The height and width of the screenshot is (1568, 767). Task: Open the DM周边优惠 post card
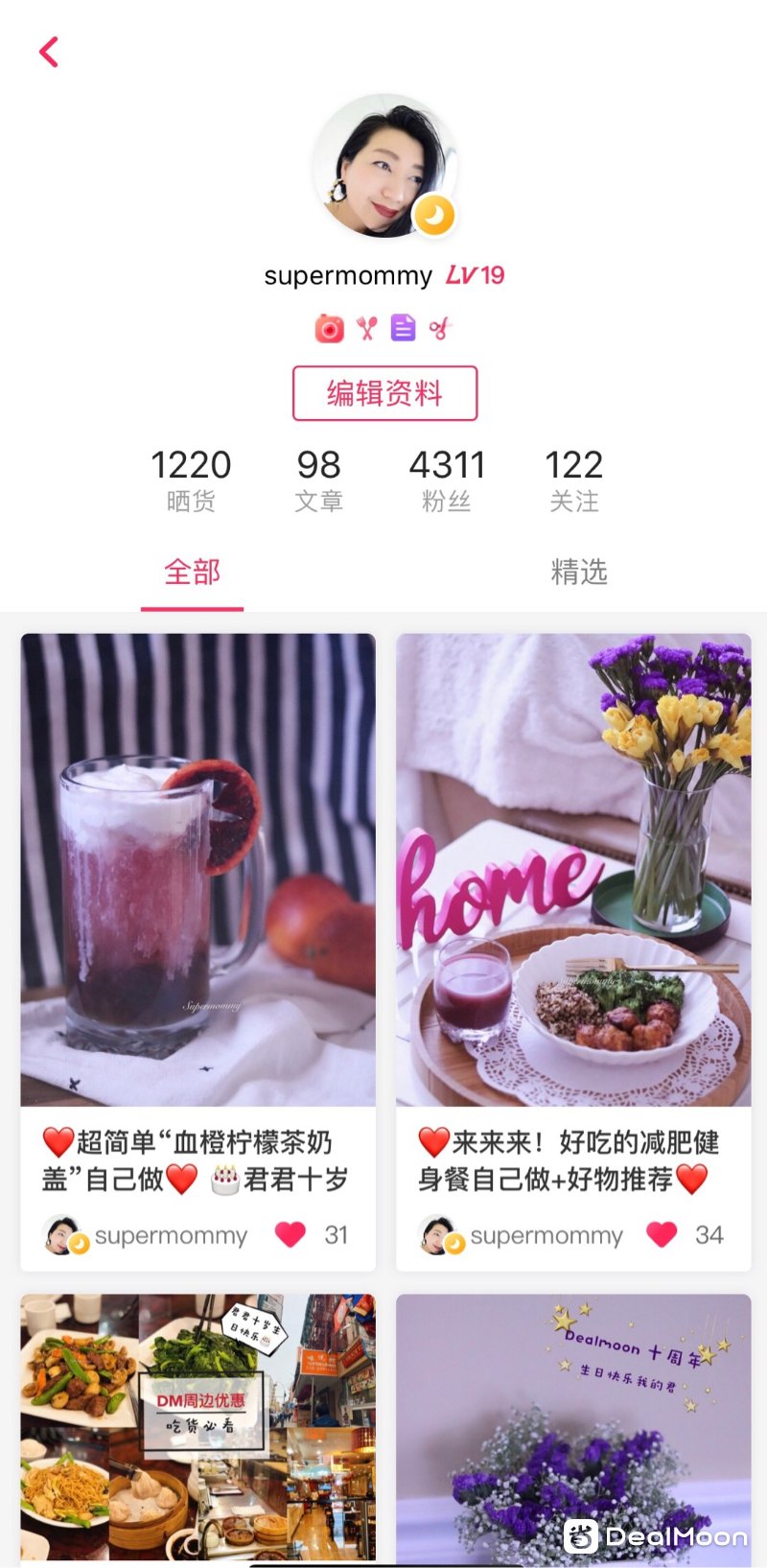pyautogui.click(x=198, y=1428)
